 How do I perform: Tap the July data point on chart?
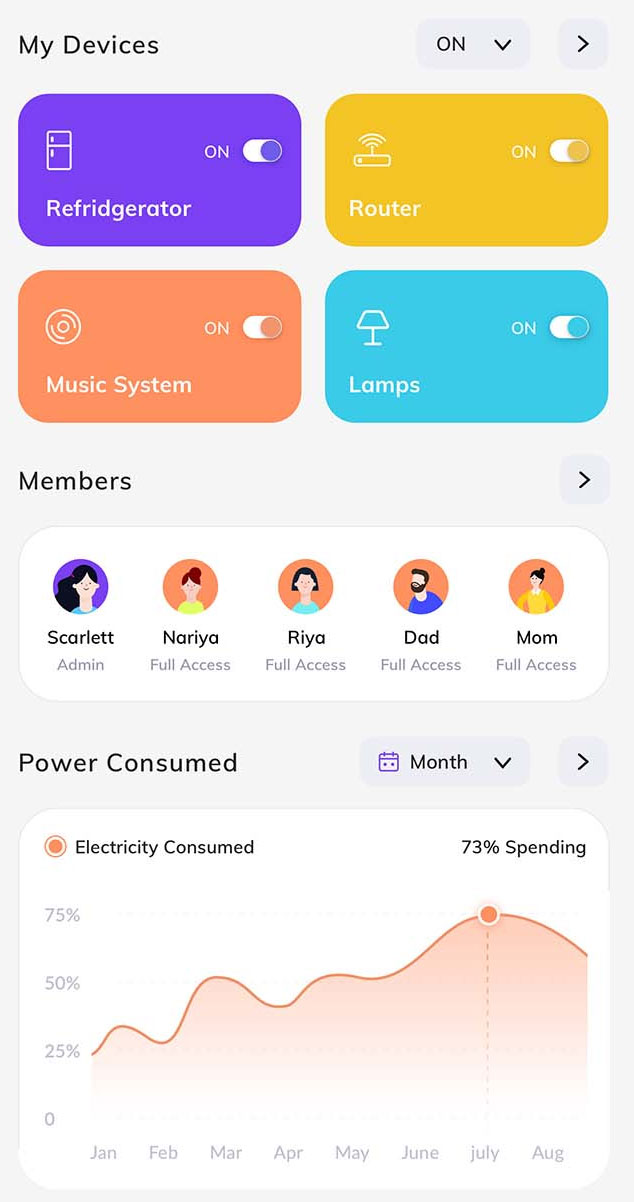coord(488,914)
